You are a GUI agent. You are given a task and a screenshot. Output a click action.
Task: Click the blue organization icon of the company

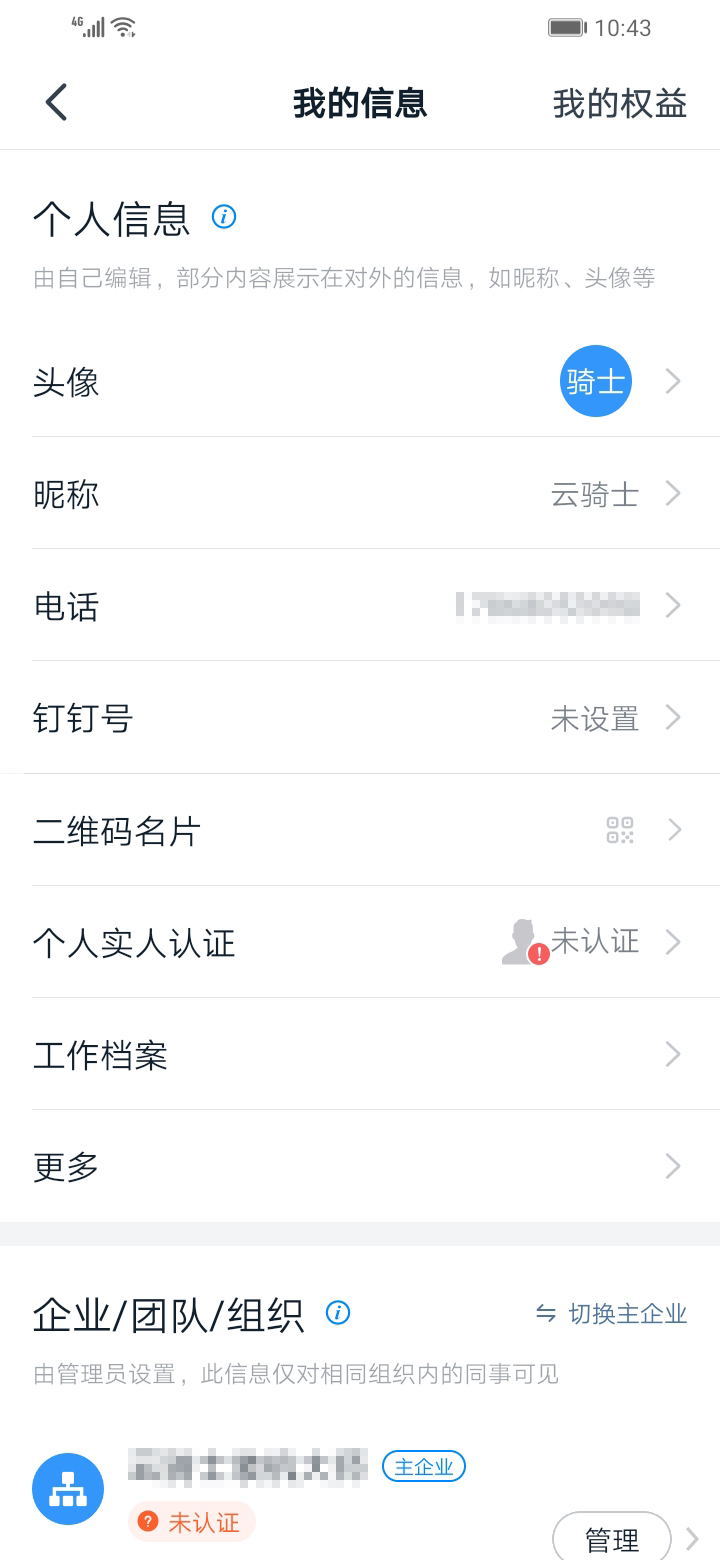[68, 1489]
